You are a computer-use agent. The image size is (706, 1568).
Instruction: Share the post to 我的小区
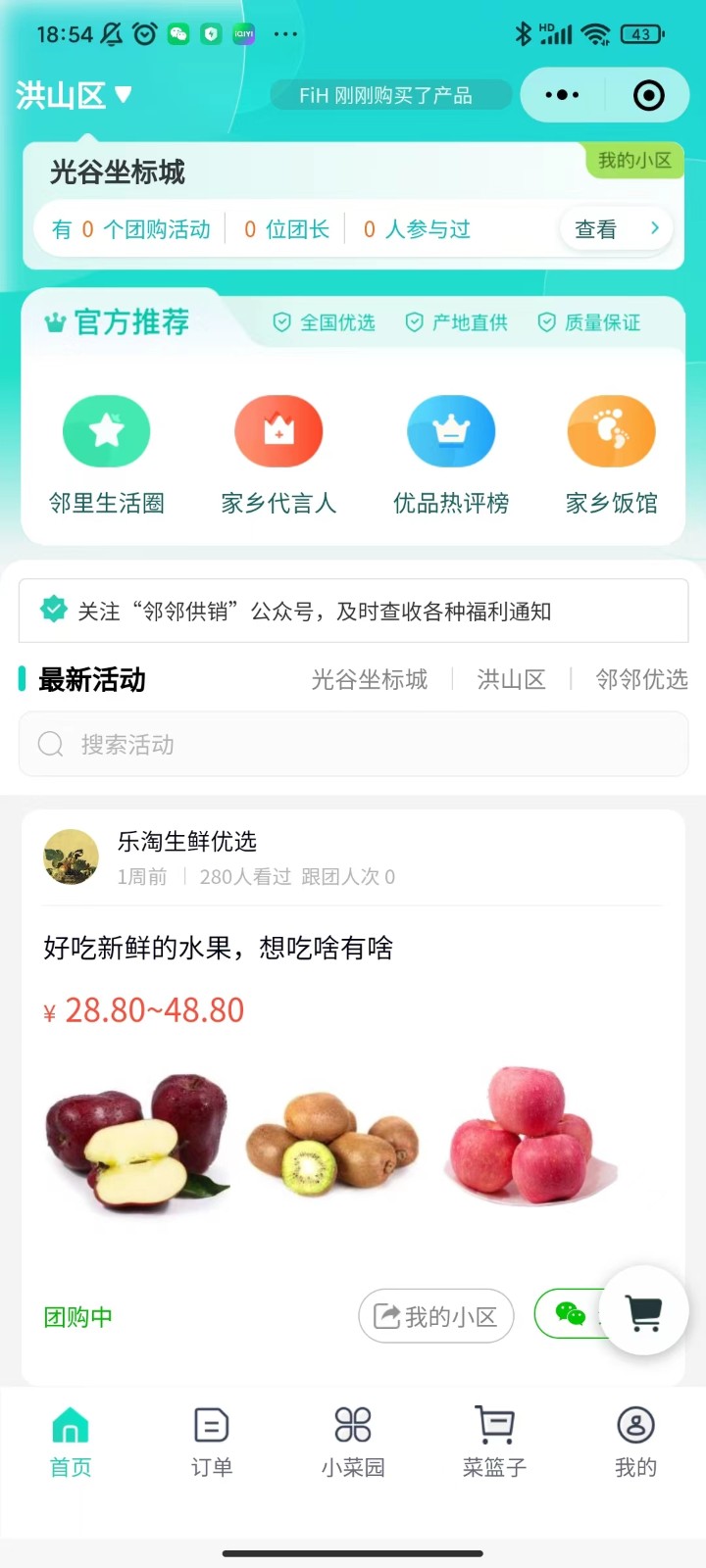coord(436,1316)
